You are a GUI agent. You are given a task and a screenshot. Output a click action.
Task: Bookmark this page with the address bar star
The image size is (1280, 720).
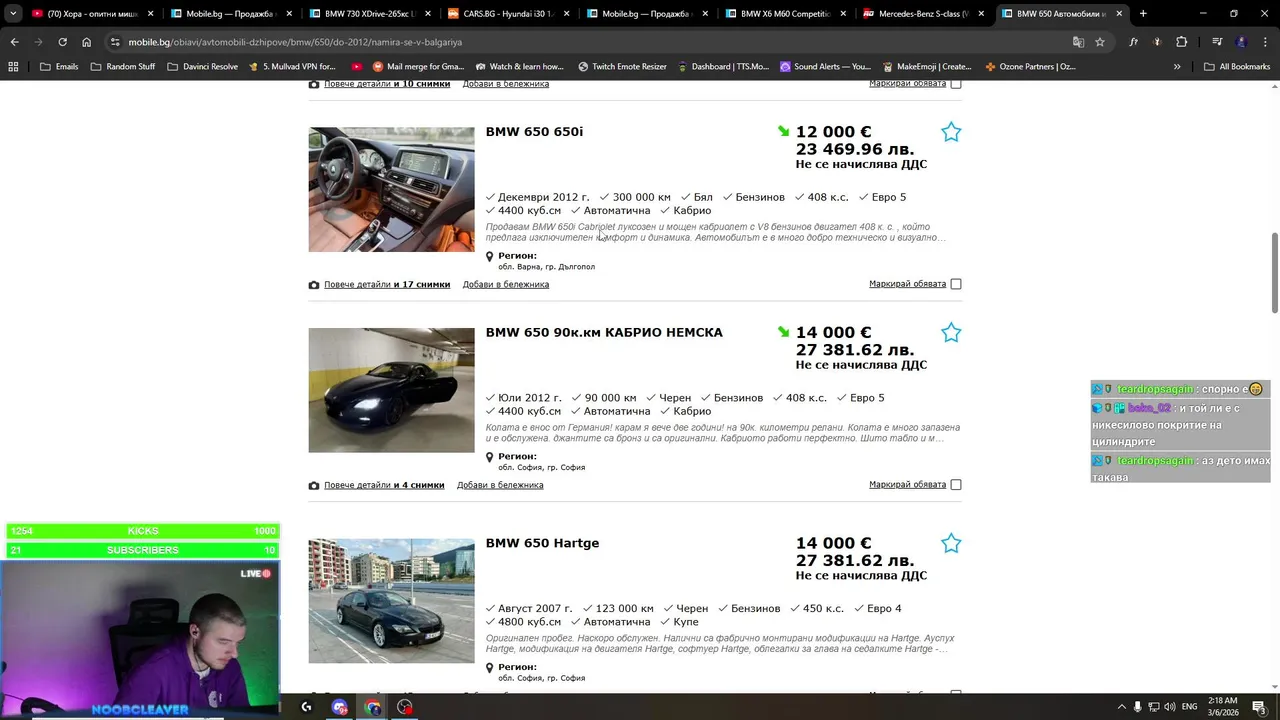pos(1100,42)
